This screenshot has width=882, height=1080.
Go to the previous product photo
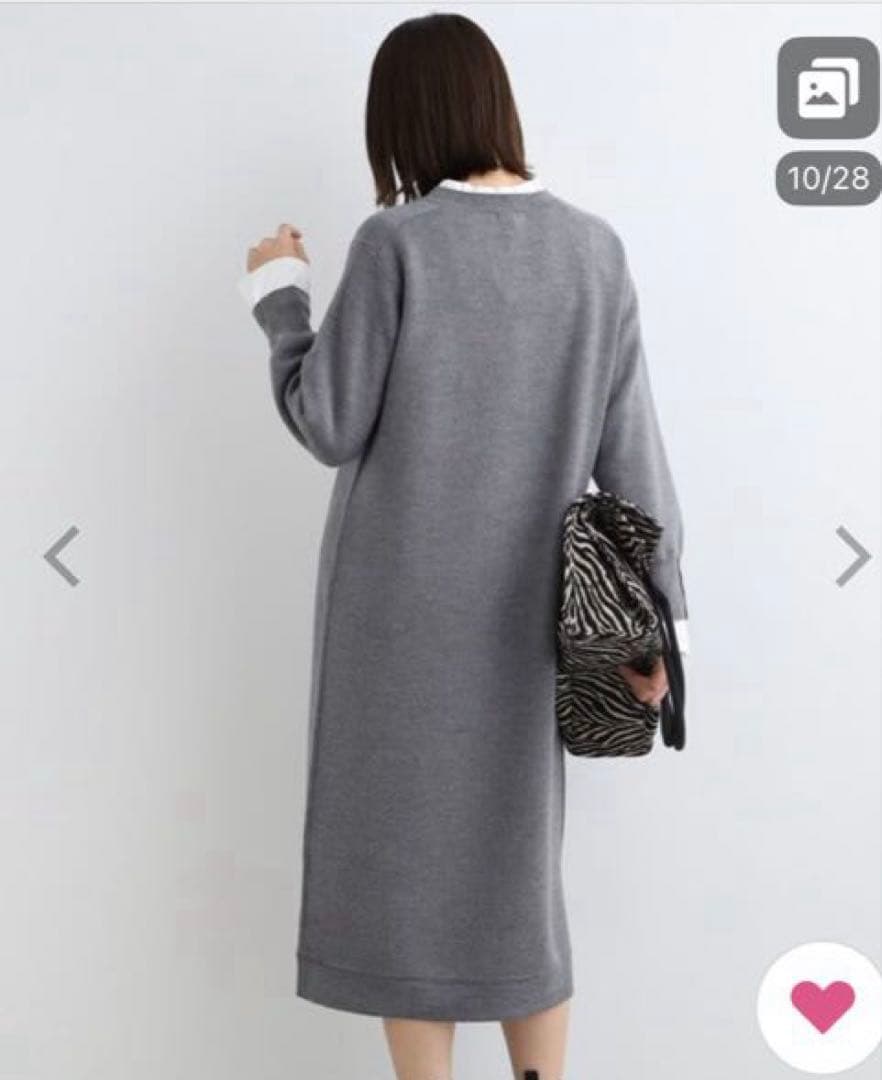[62, 556]
